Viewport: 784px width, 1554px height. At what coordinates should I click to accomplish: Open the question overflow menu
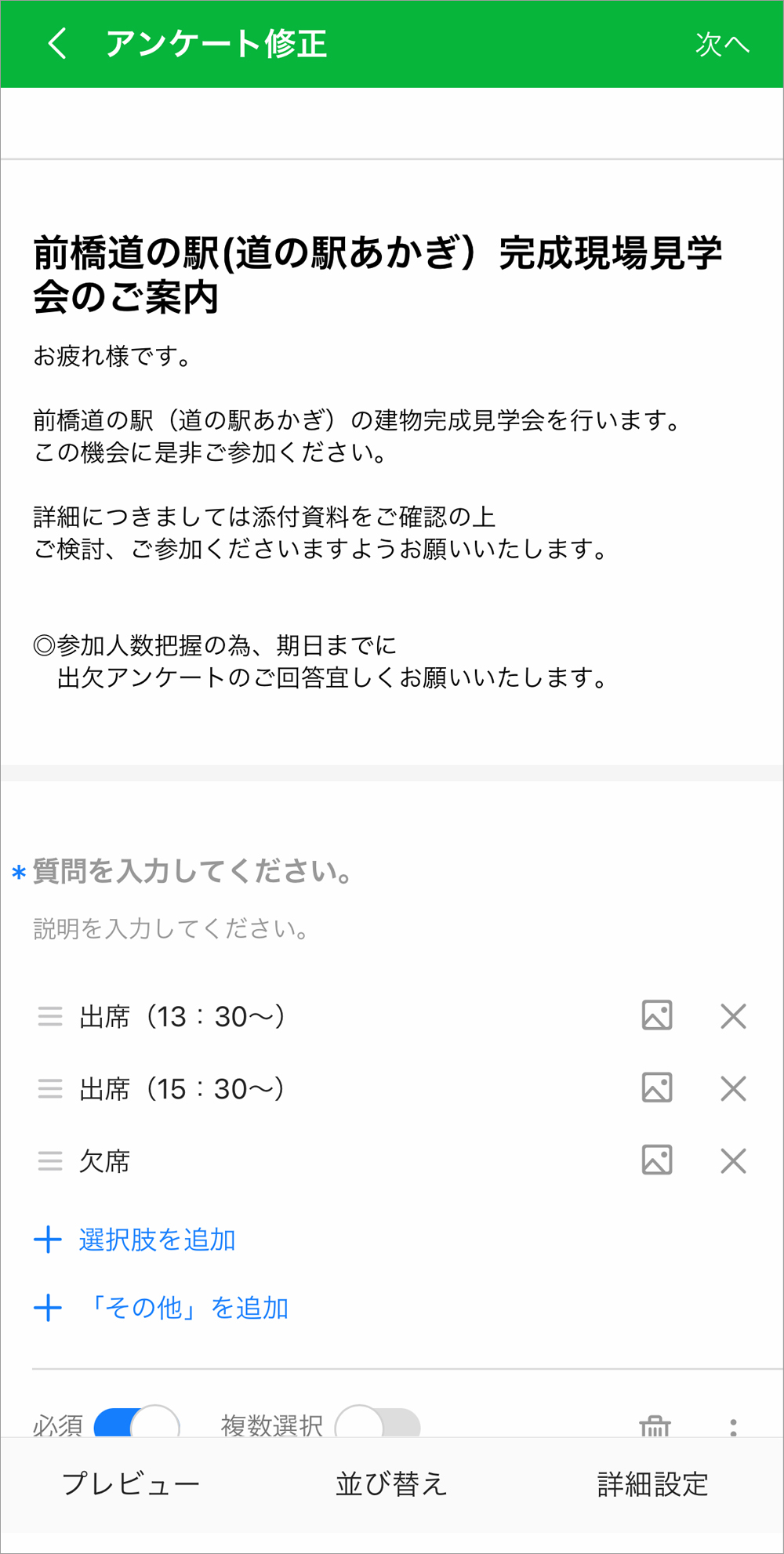tap(733, 1426)
